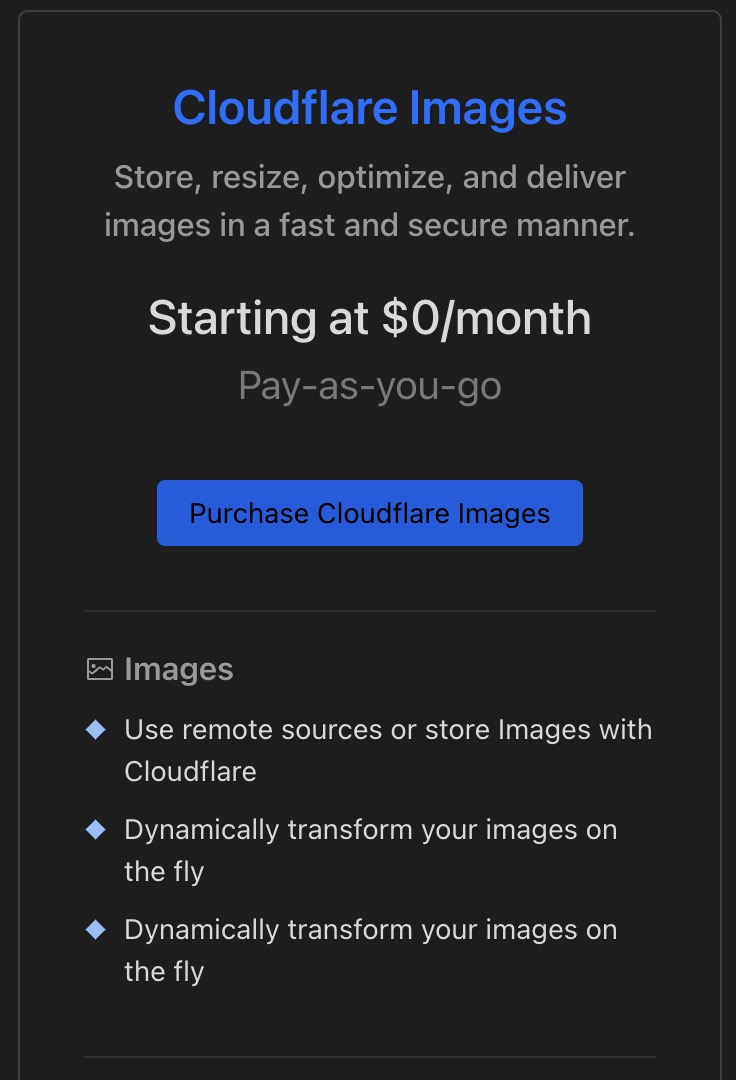Click the divider line above the Images section

tap(369, 610)
